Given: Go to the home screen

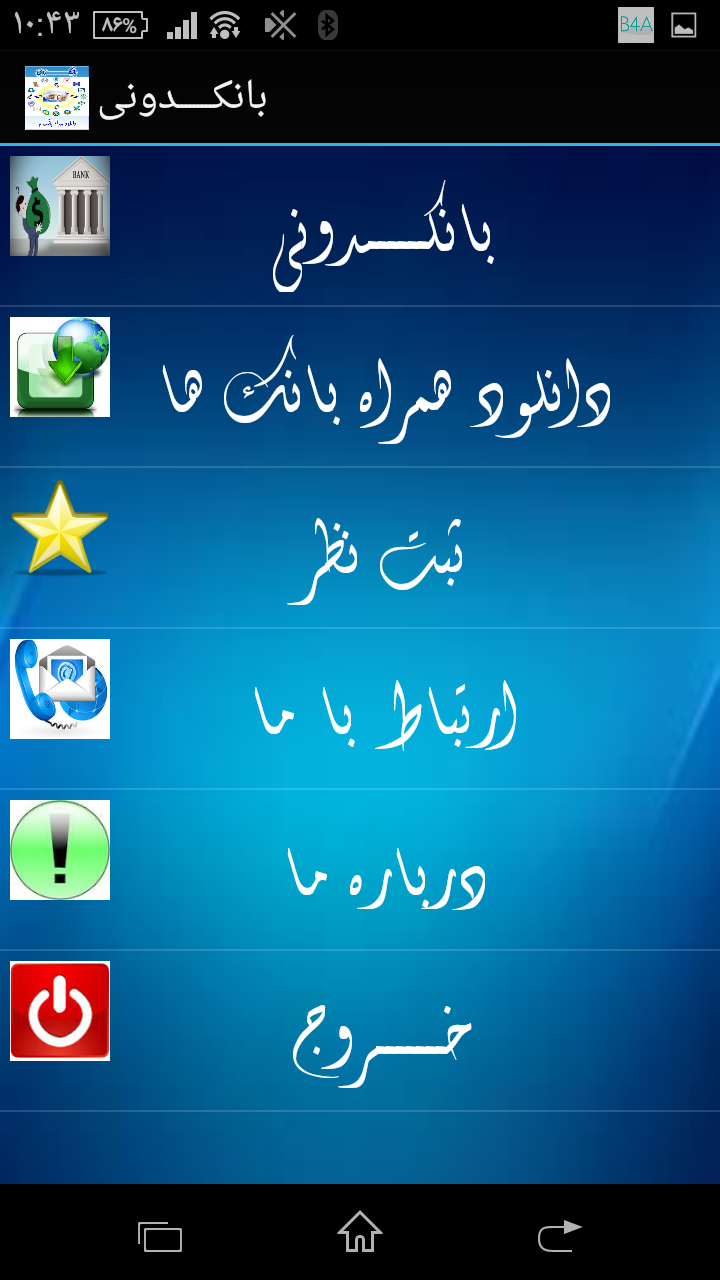Looking at the screenshot, I should pos(360,1233).
